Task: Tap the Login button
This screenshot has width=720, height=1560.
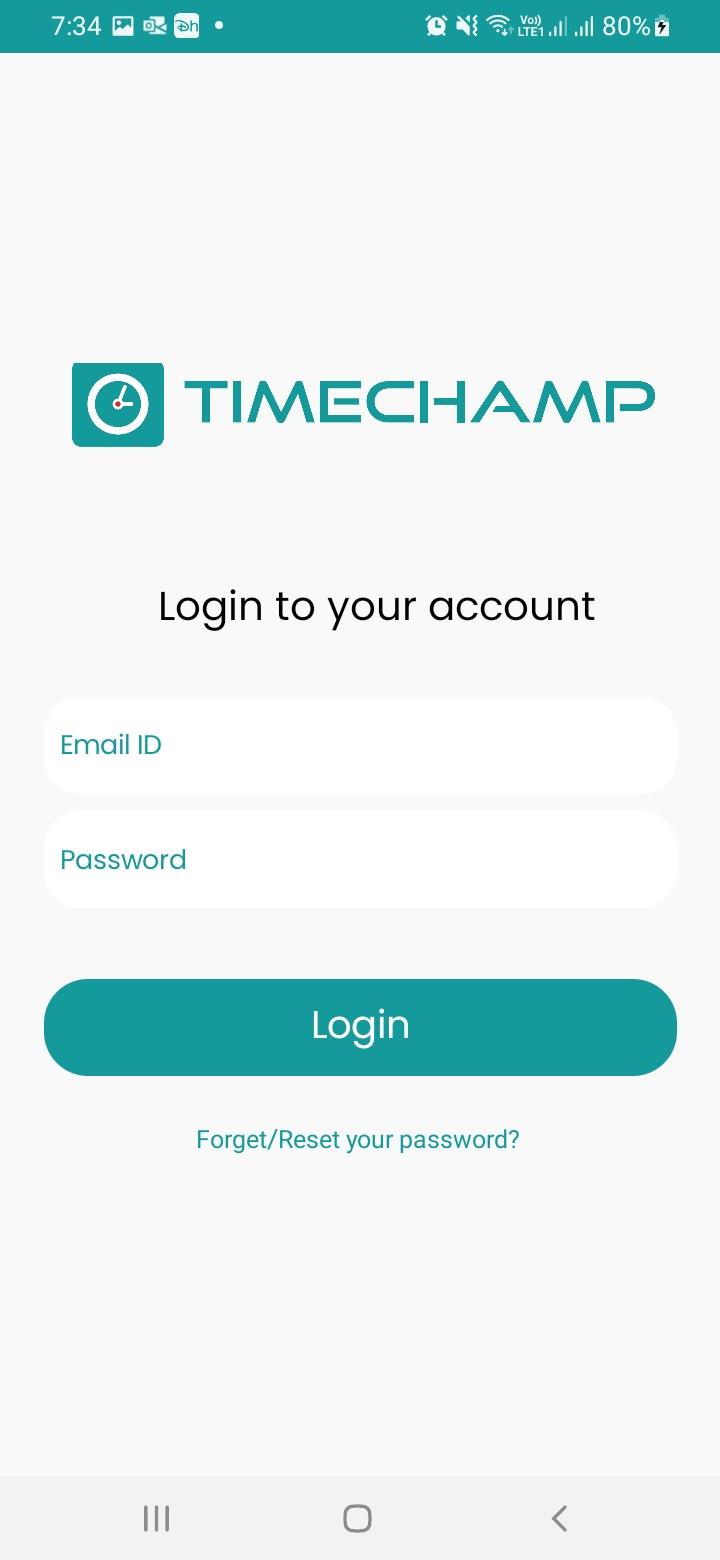Action: click(x=360, y=1027)
